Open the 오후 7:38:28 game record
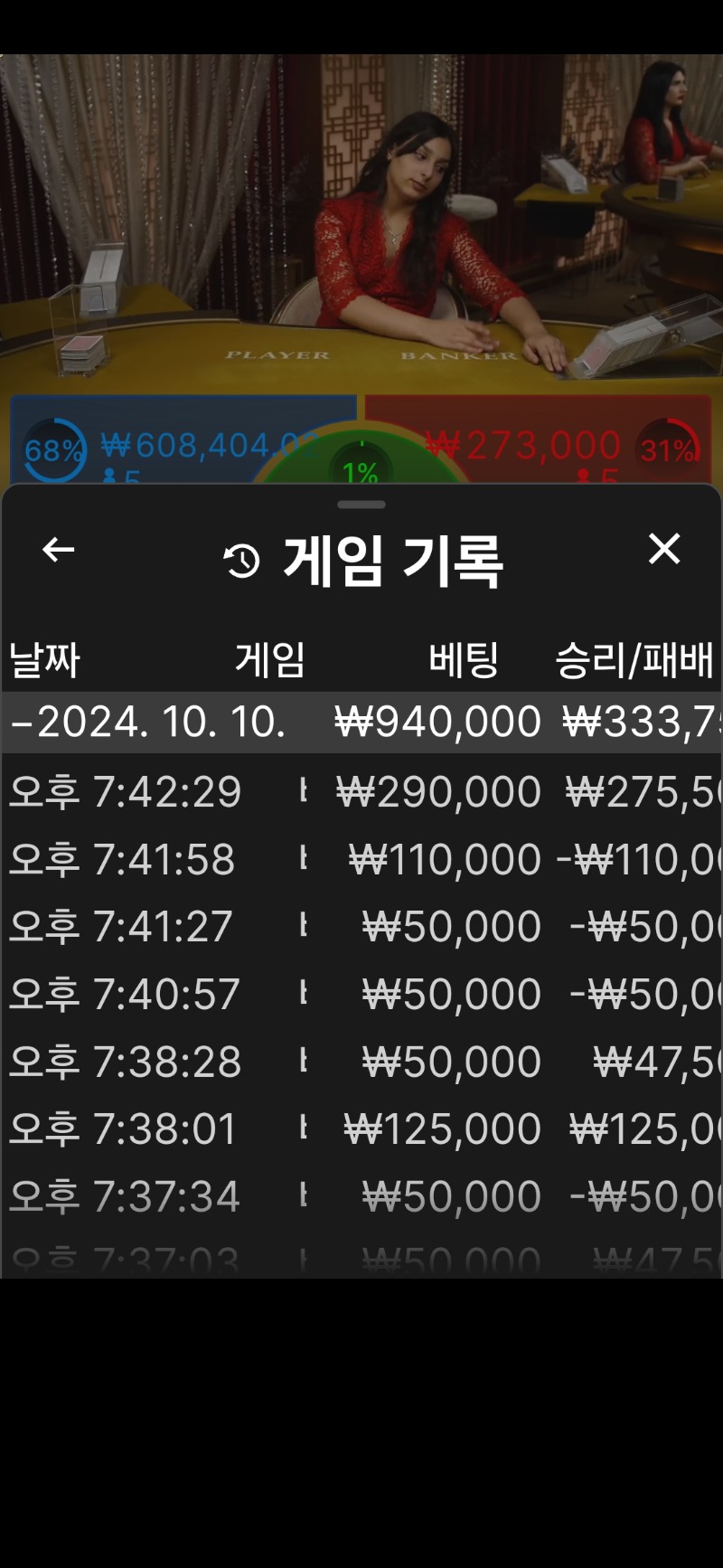Screen dimensions: 723x1568 pyautogui.click(x=361, y=1062)
